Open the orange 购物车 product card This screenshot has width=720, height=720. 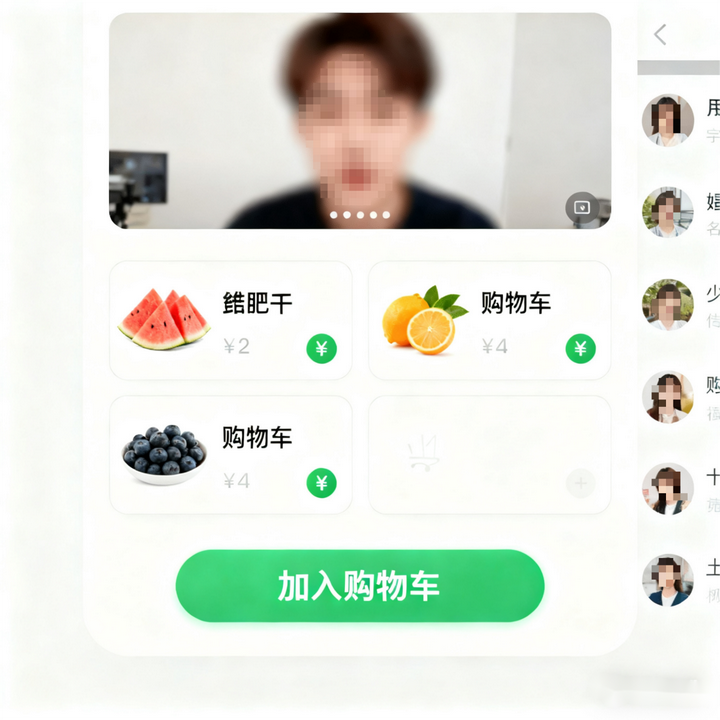click(489, 318)
